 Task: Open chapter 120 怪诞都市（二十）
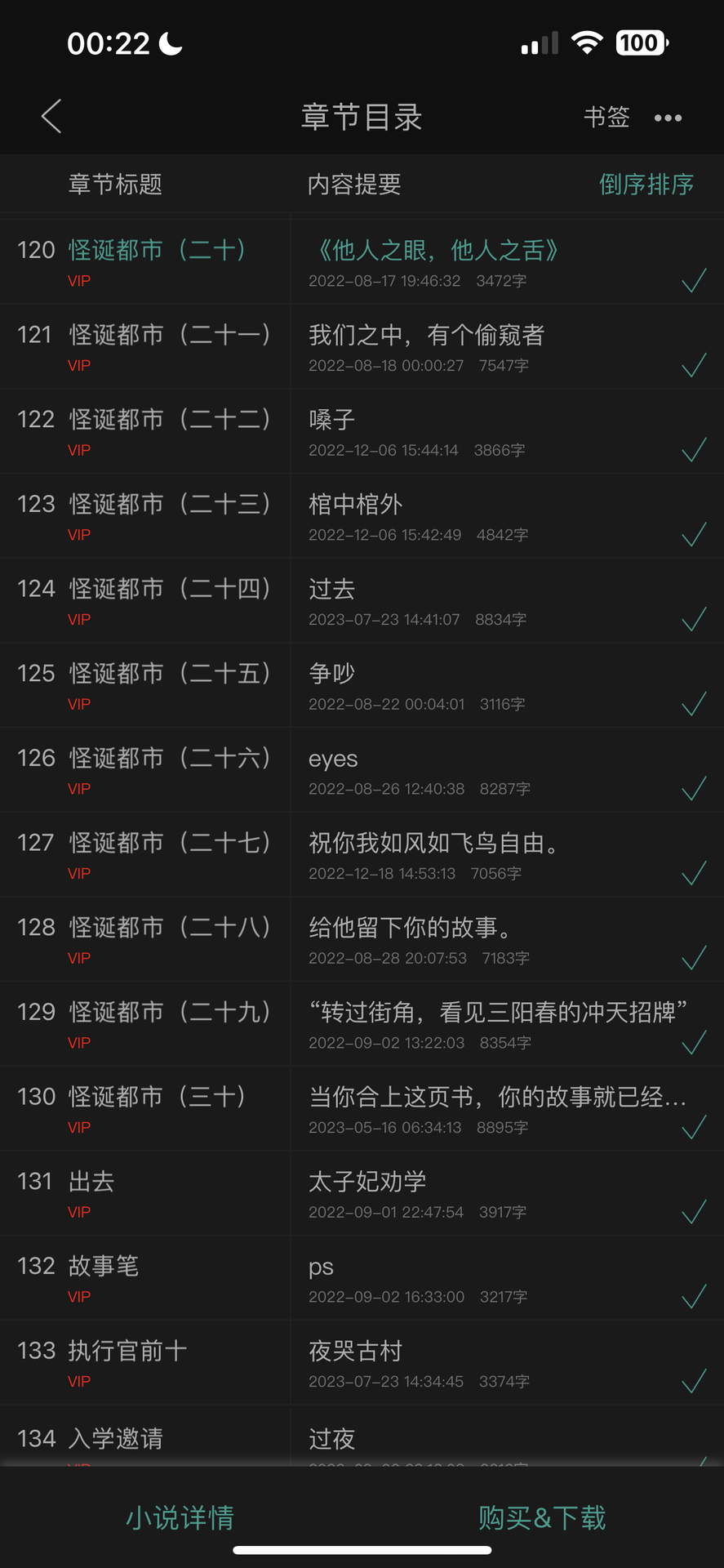(x=156, y=251)
